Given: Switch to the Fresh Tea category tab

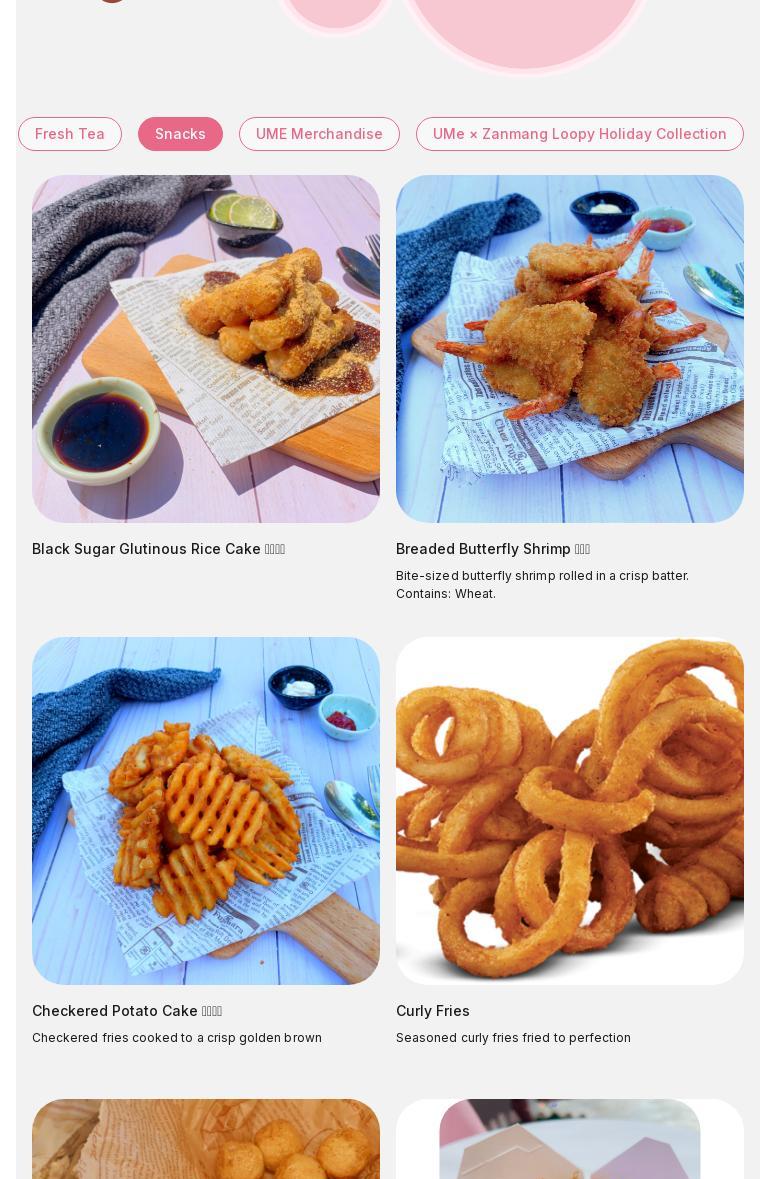Looking at the screenshot, I should (69, 133).
